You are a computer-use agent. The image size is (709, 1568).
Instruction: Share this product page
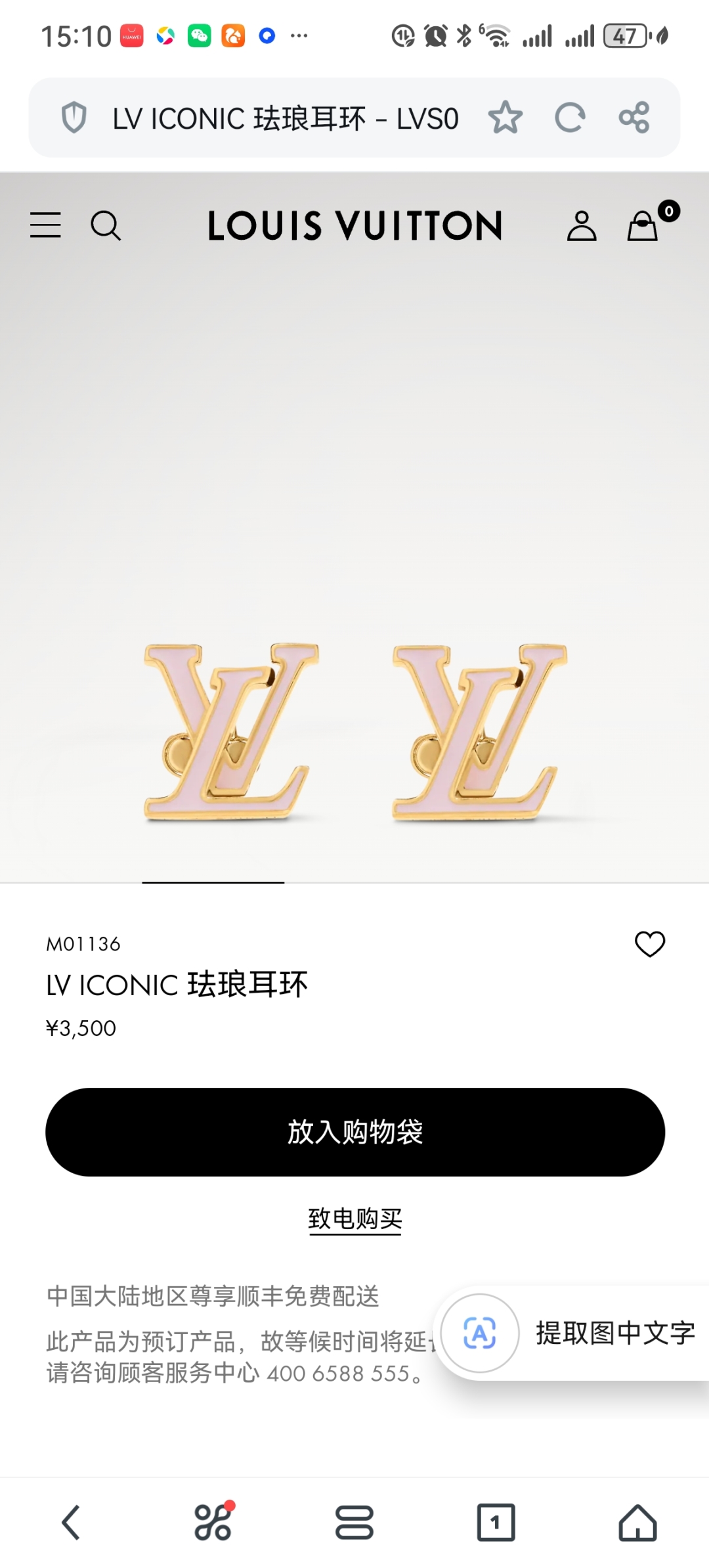click(x=634, y=118)
